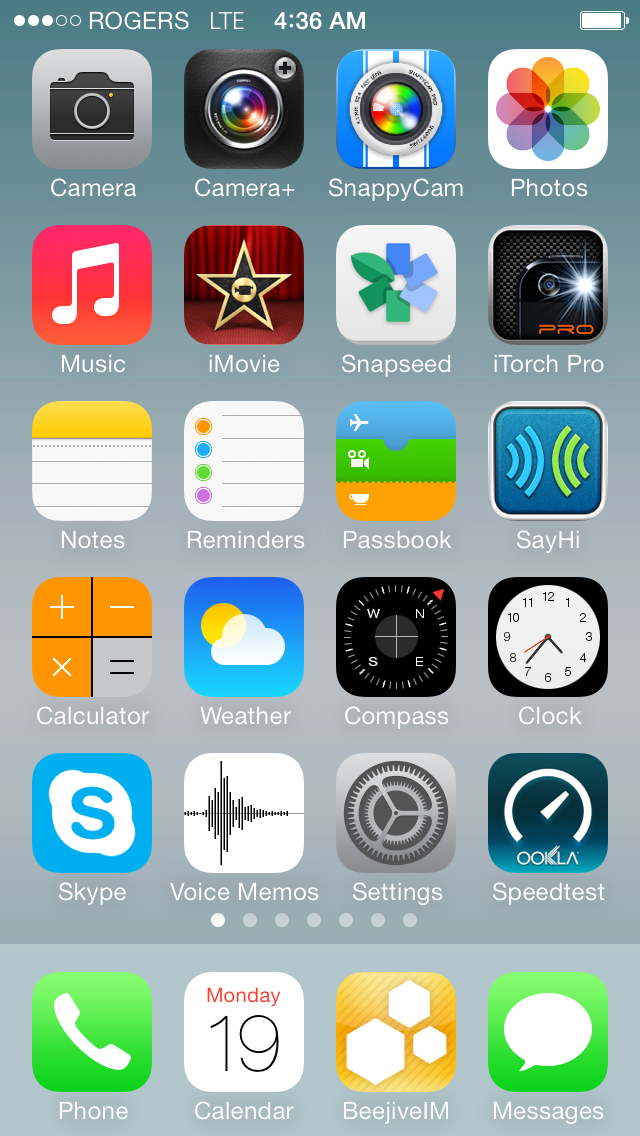Open the Notes app
Viewport: 640px width, 1136px height.
coord(92,461)
